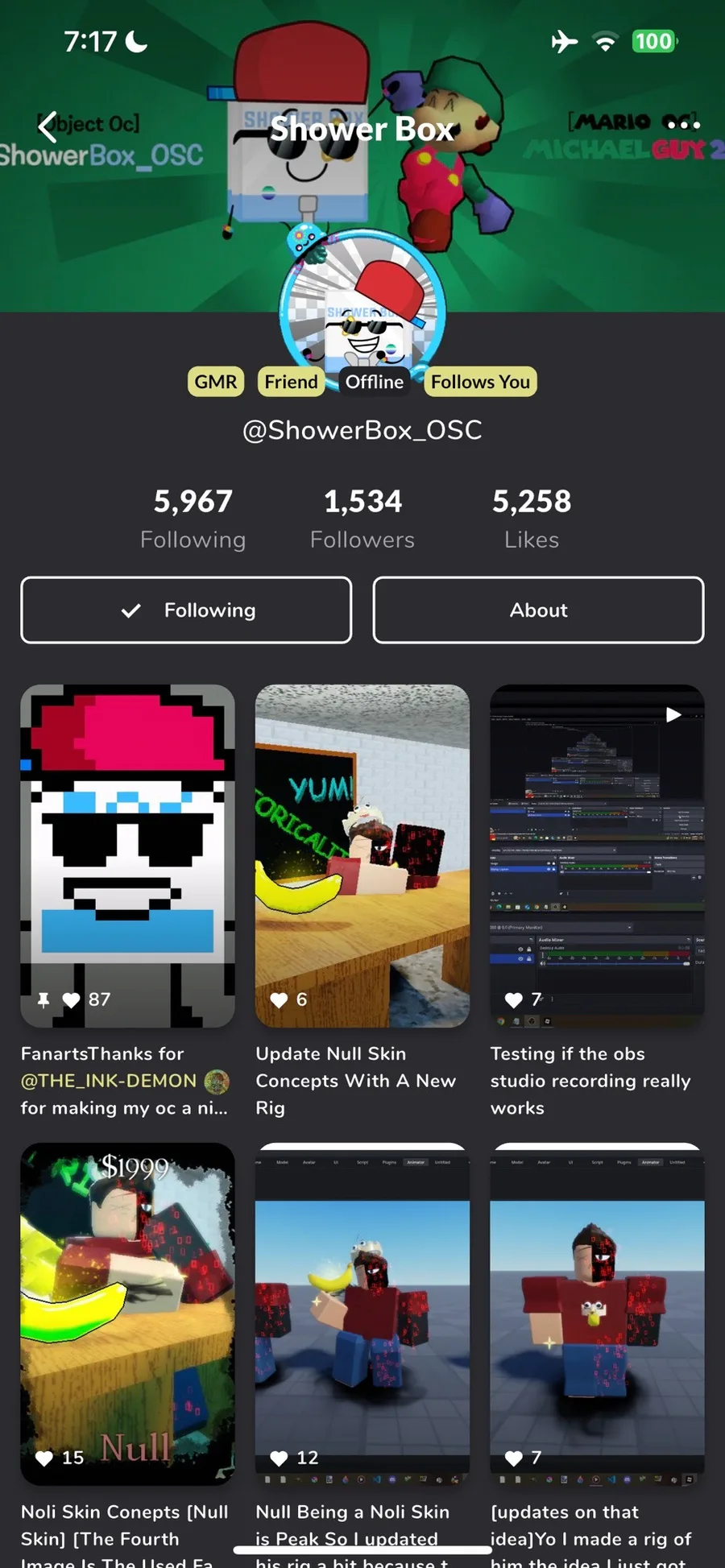Open the Shower Box profile picture
This screenshot has height=1568, width=725.
(362, 308)
